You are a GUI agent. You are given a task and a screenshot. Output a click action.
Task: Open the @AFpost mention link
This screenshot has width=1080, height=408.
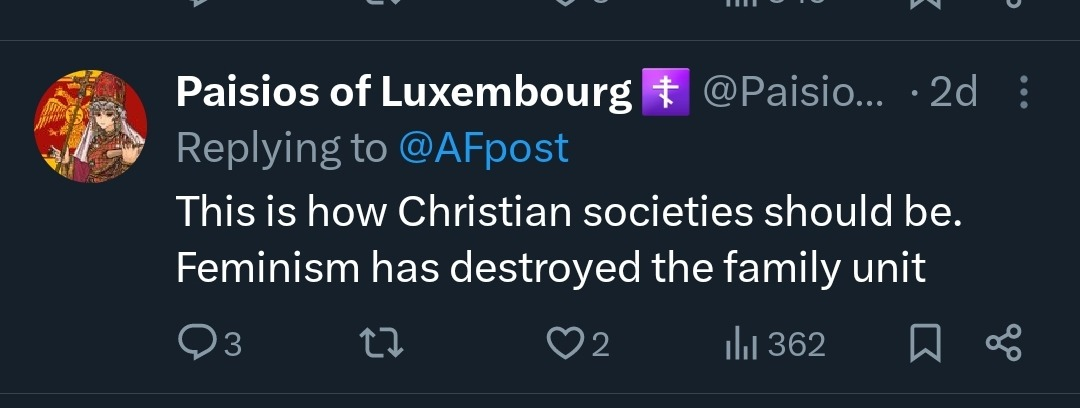[x=484, y=147]
